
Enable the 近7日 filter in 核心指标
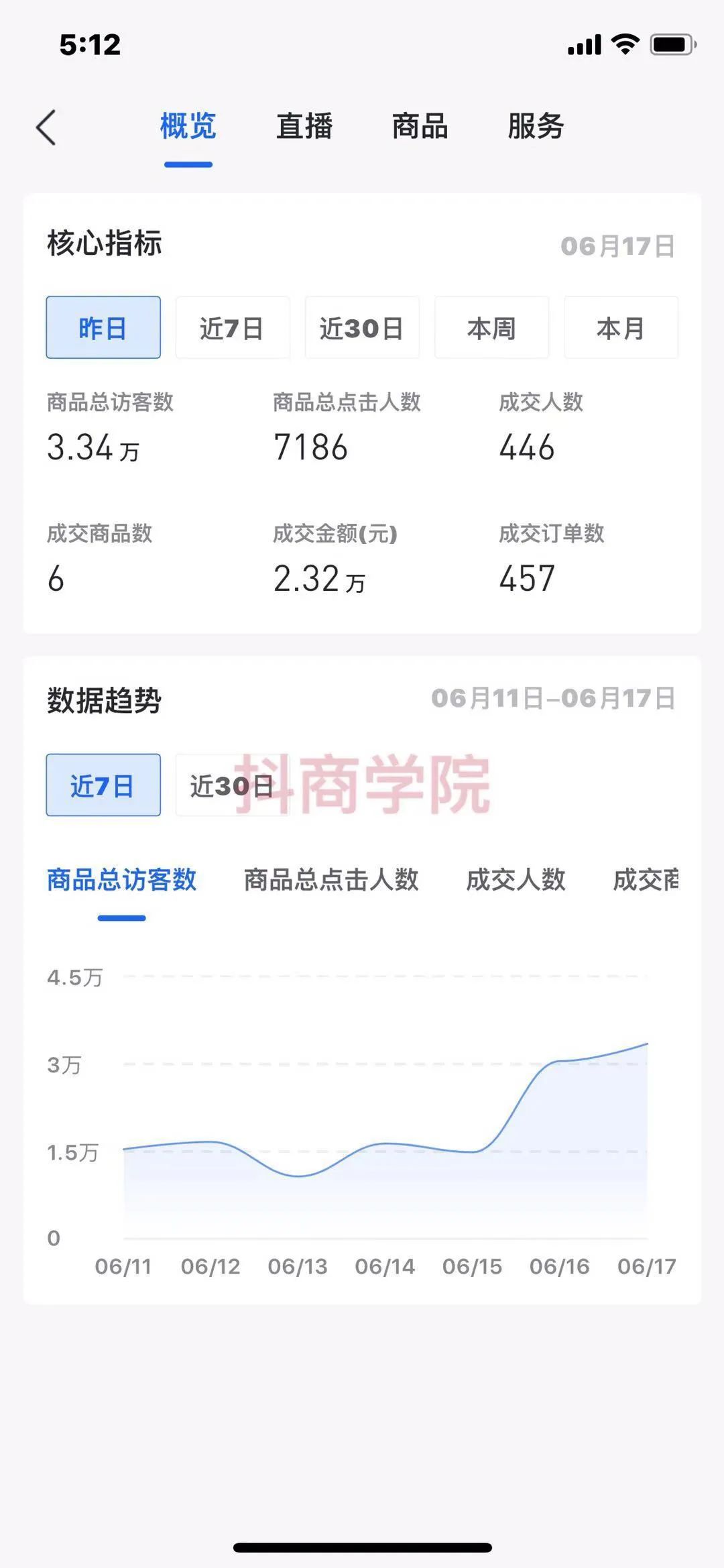pyautogui.click(x=233, y=328)
